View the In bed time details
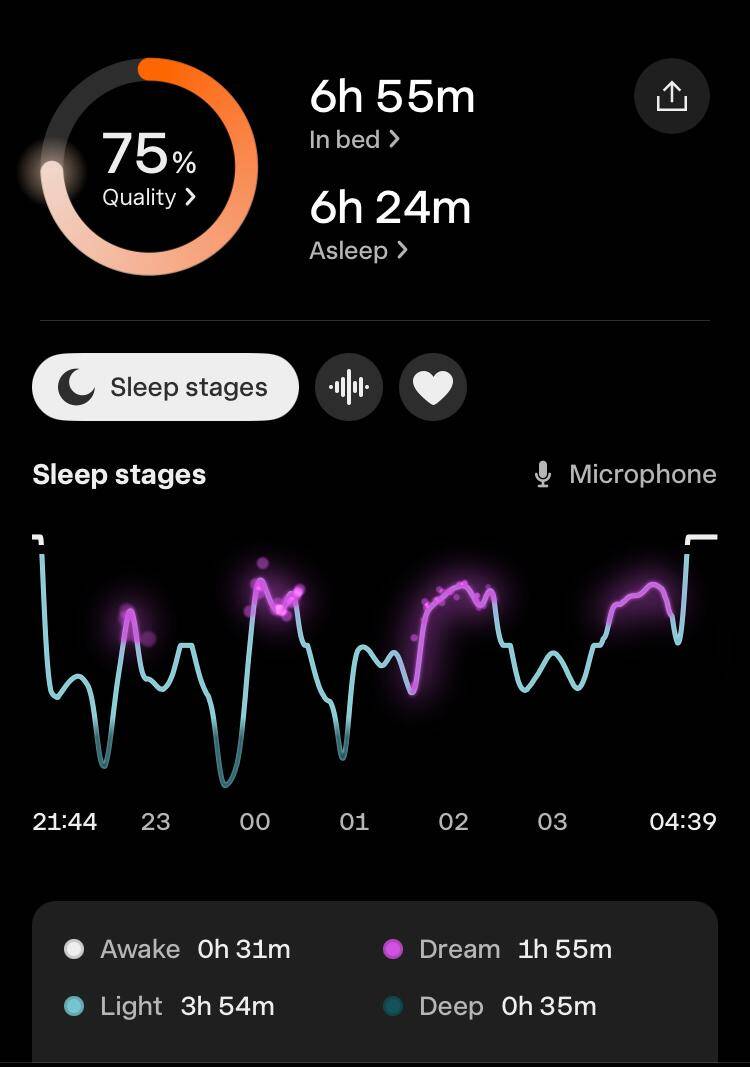Image resolution: width=750 pixels, height=1067 pixels. coord(354,139)
